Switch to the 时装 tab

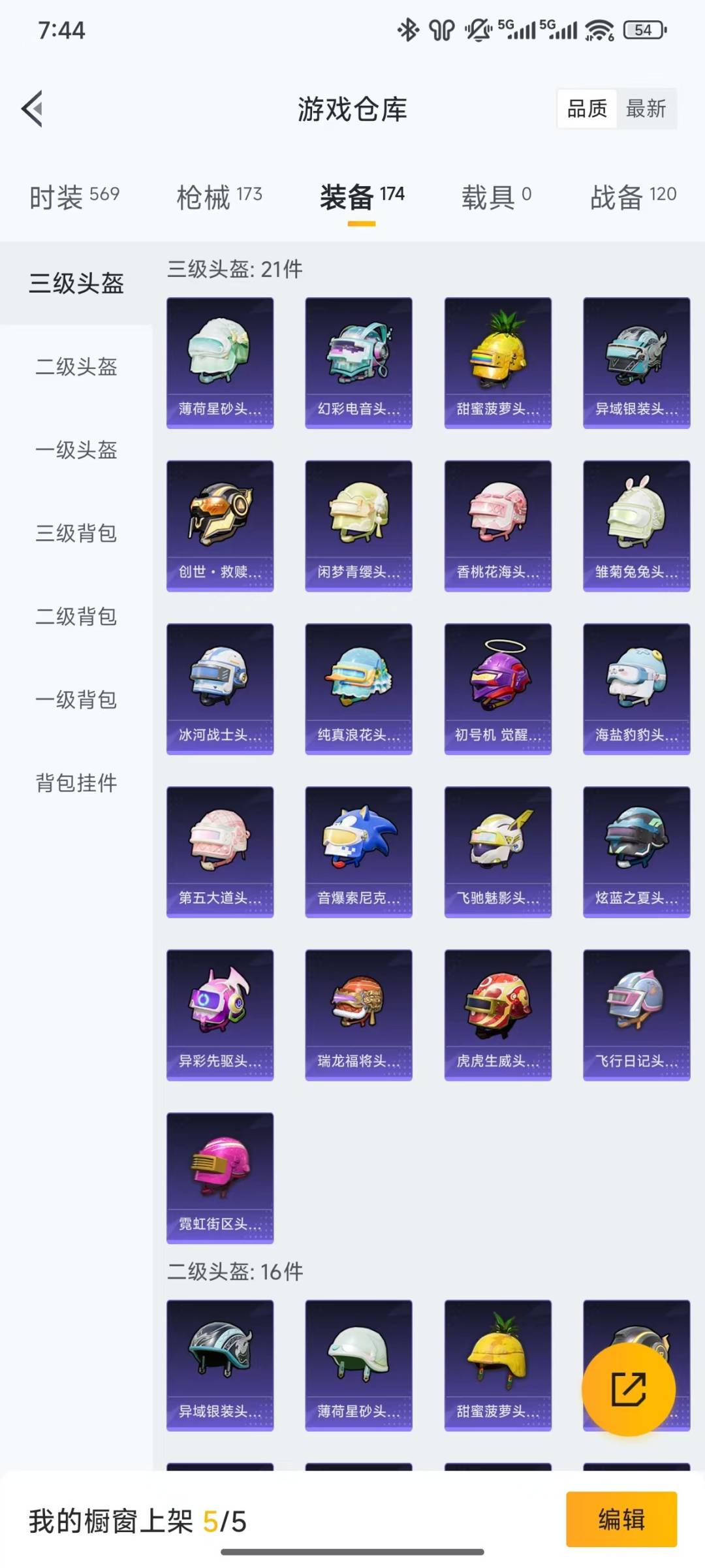pos(74,196)
